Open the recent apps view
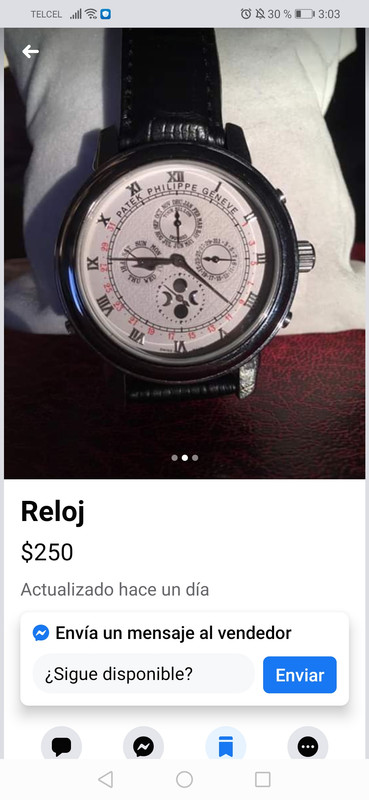This screenshot has width=369, height=800. tap(262, 779)
